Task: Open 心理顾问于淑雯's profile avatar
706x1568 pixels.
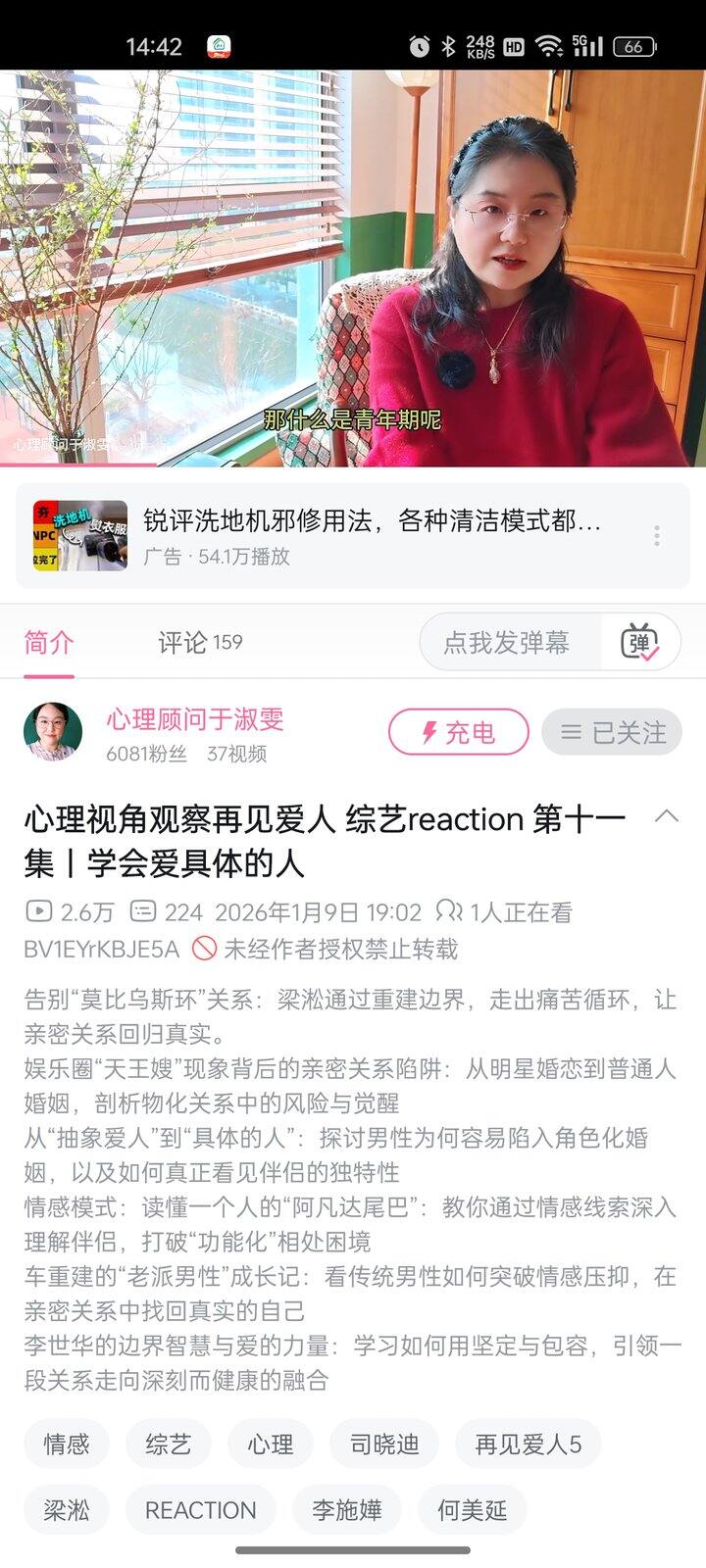Action: [52, 732]
